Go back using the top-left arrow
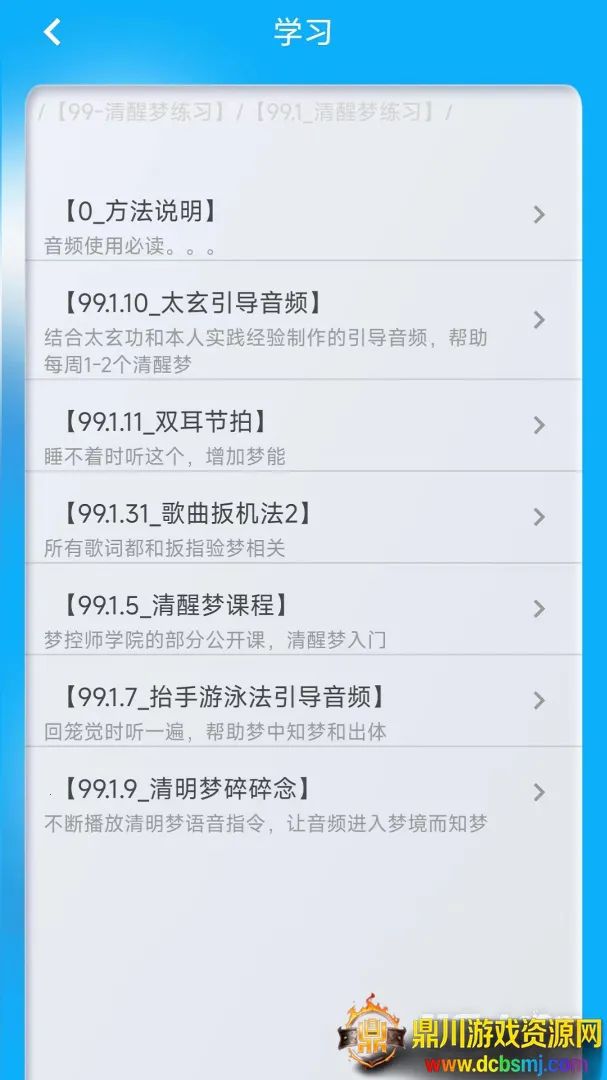 [52, 32]
